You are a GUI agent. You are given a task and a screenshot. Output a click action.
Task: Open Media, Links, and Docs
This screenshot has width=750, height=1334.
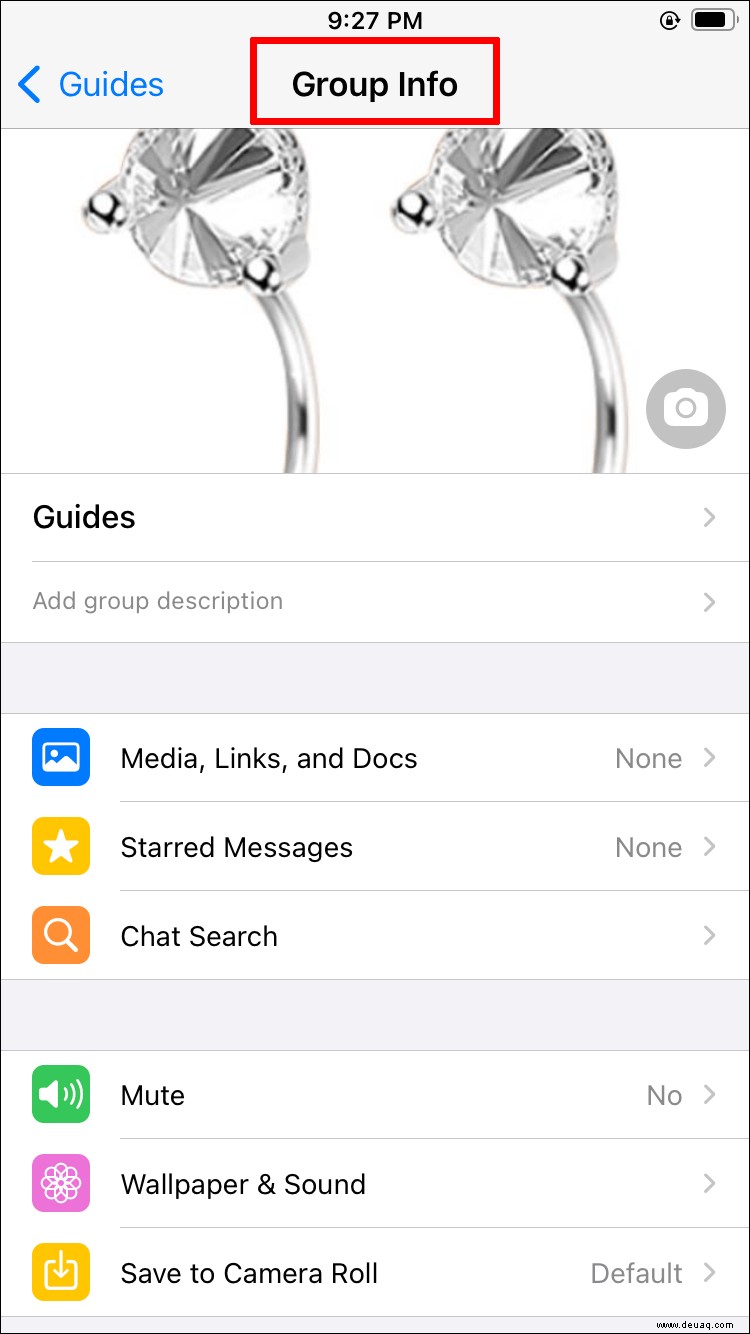pos(375,758)
